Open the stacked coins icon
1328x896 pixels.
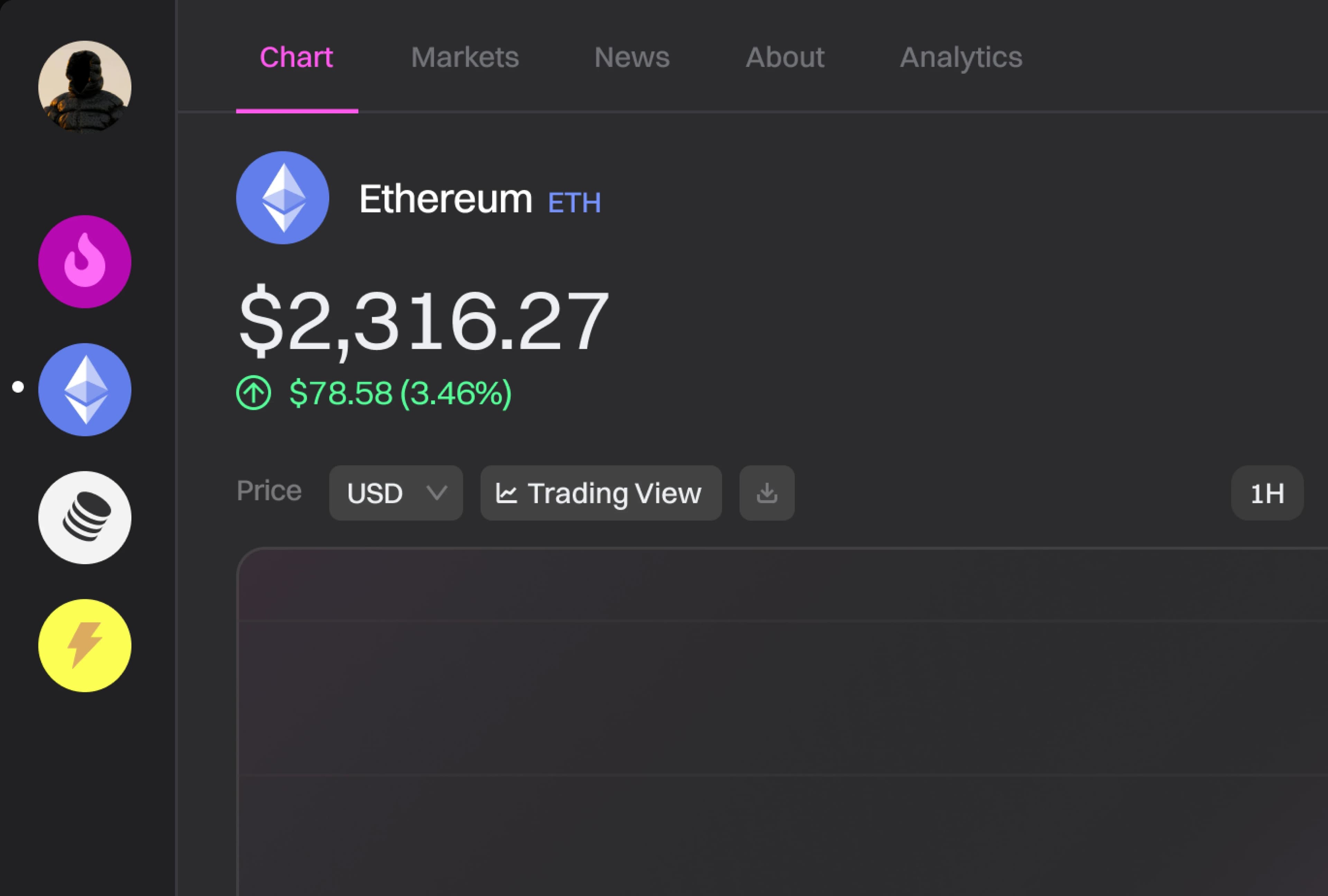coord(85,517)
